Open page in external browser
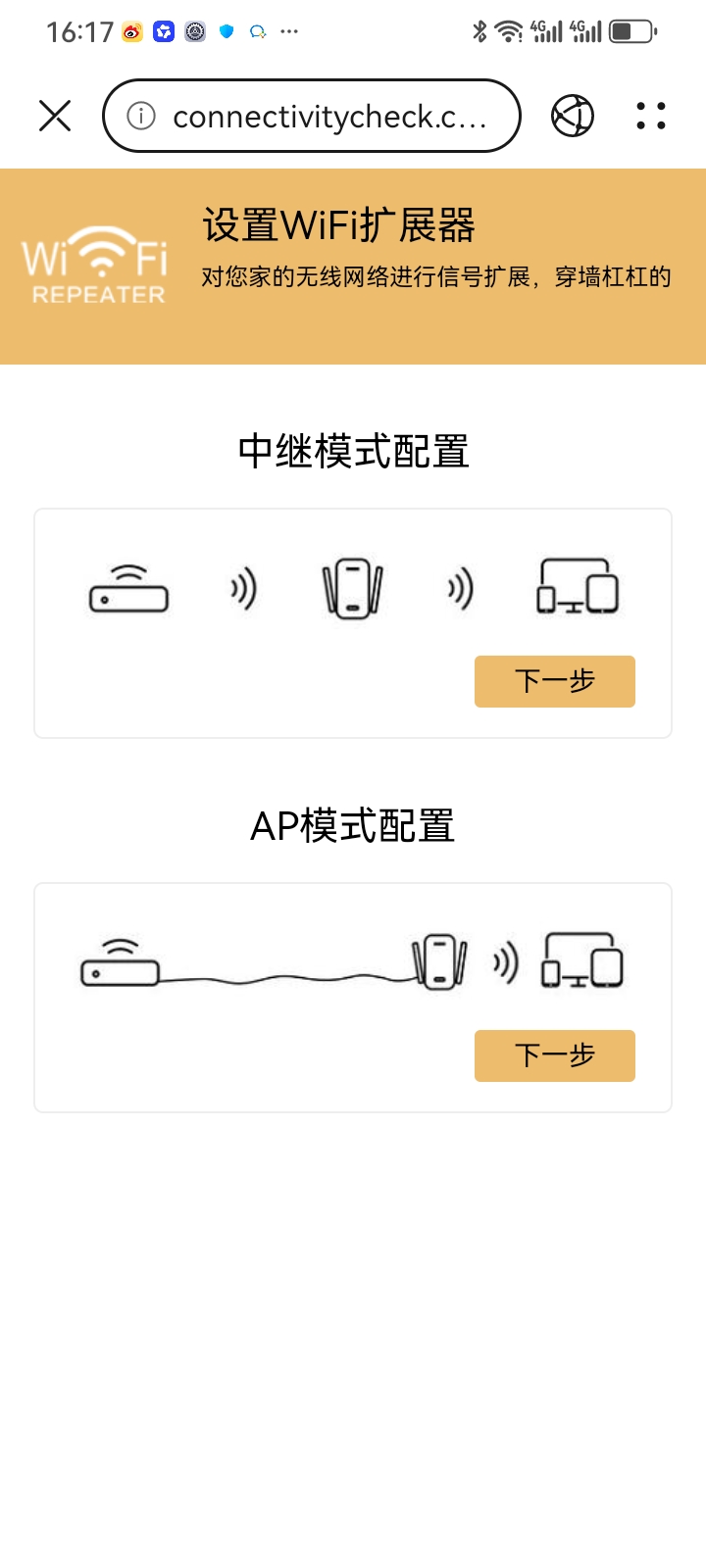The image size is (706, 1568). coord(573,116)
